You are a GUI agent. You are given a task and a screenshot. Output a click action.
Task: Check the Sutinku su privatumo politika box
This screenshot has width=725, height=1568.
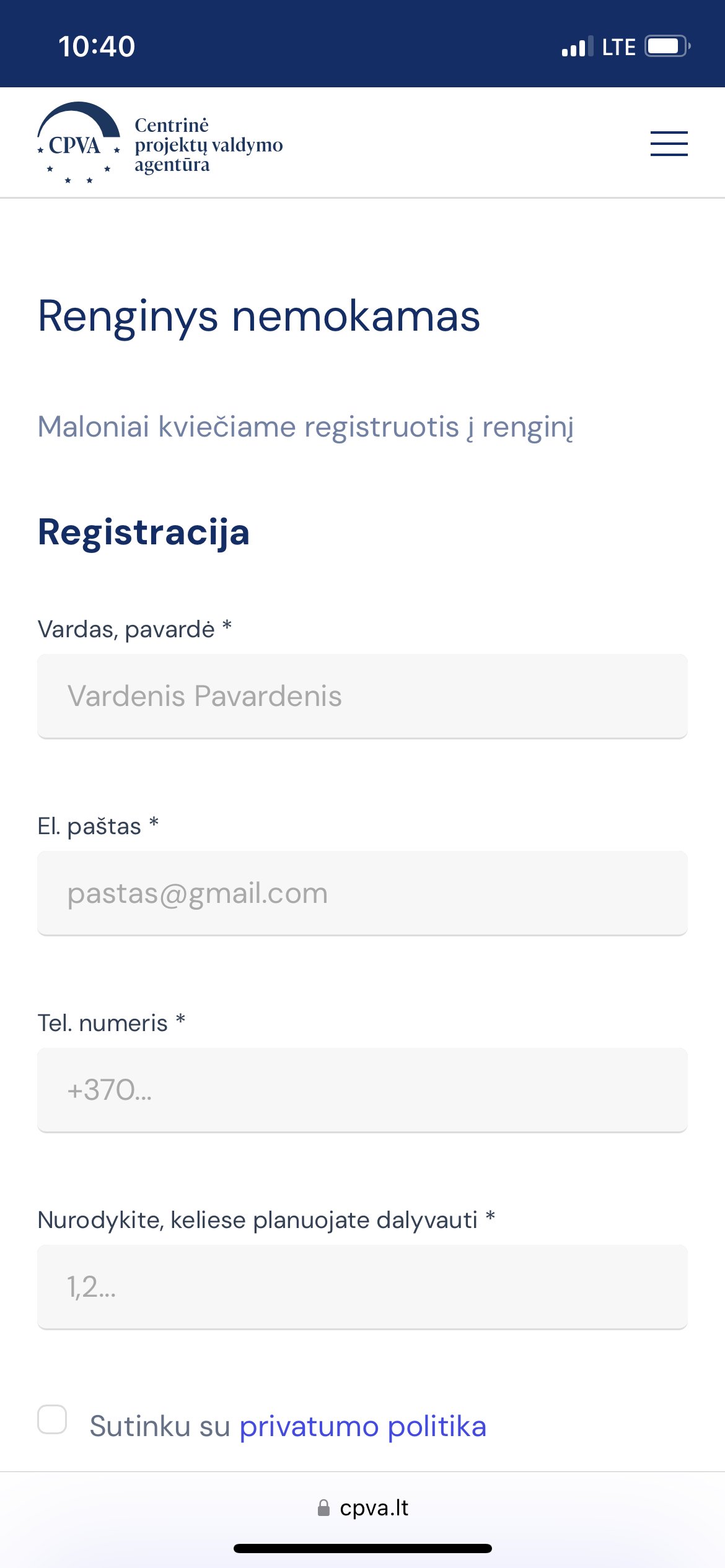click(x=52, y=1419)
